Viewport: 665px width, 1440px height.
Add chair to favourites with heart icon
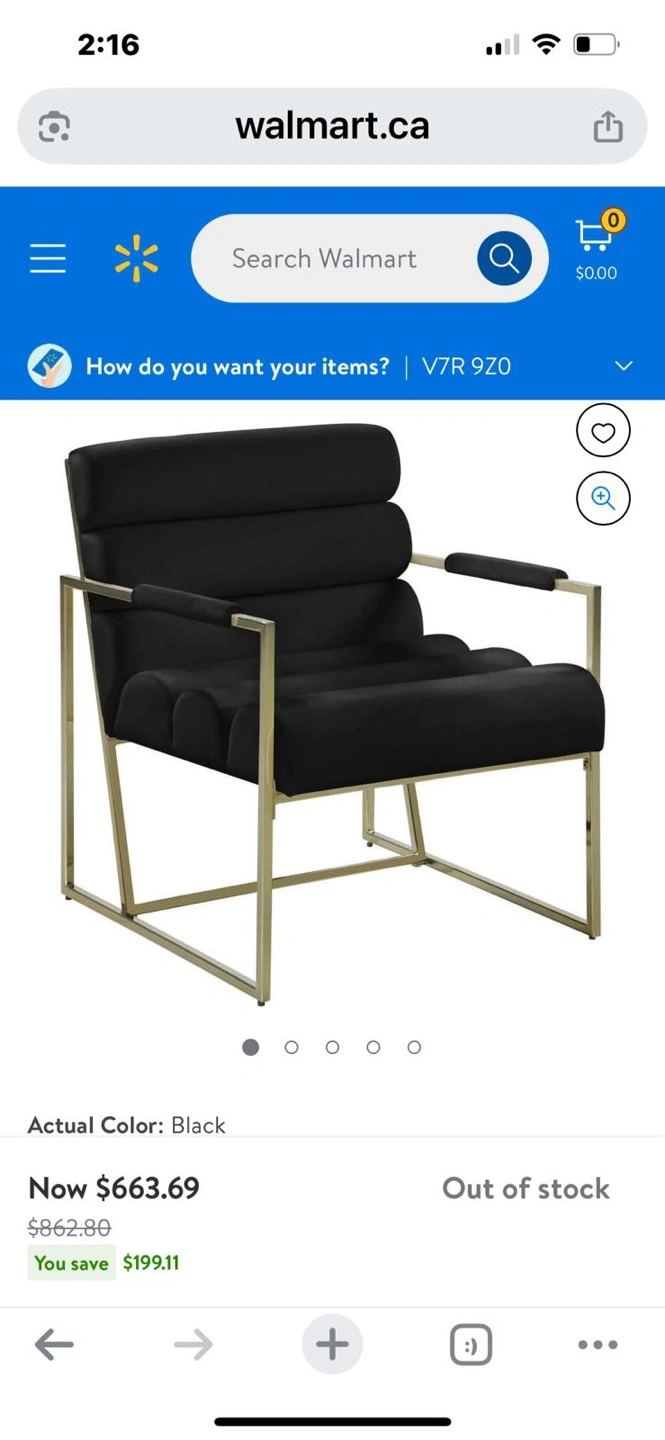[x=603, y=432]
